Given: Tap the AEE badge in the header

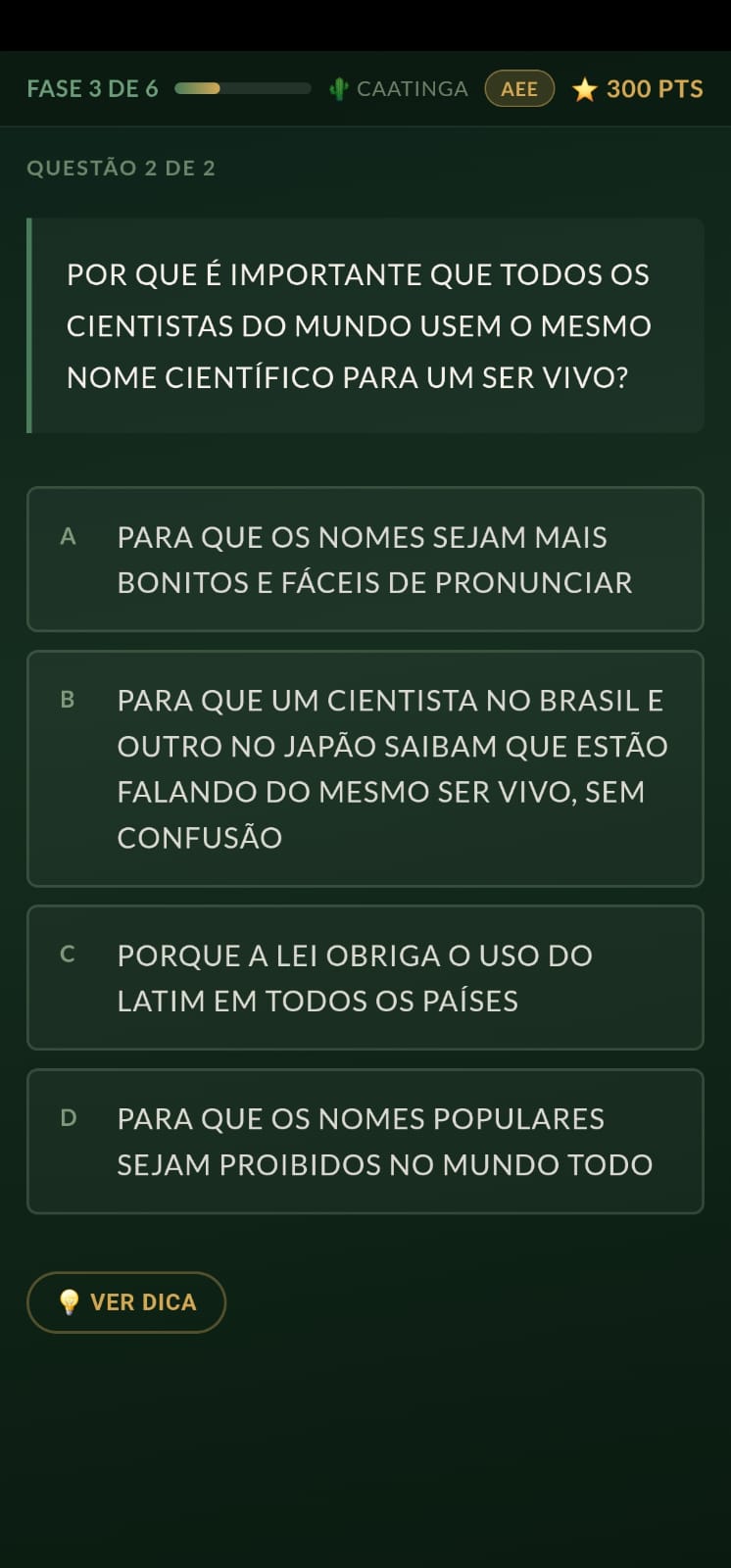Looking at the screenshot, I should tap(519, 88).
